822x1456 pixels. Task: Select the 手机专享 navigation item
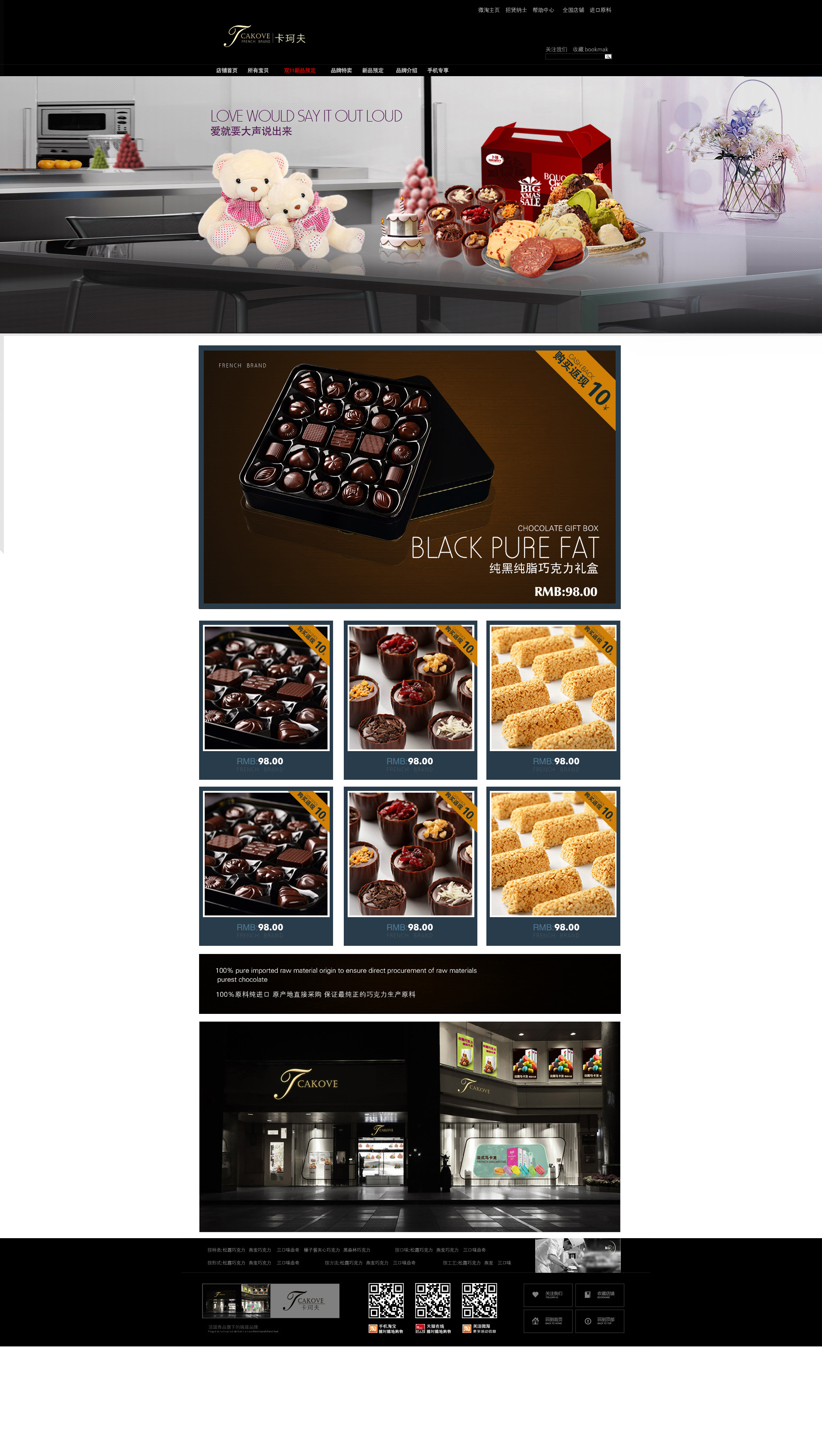point(438,71)
